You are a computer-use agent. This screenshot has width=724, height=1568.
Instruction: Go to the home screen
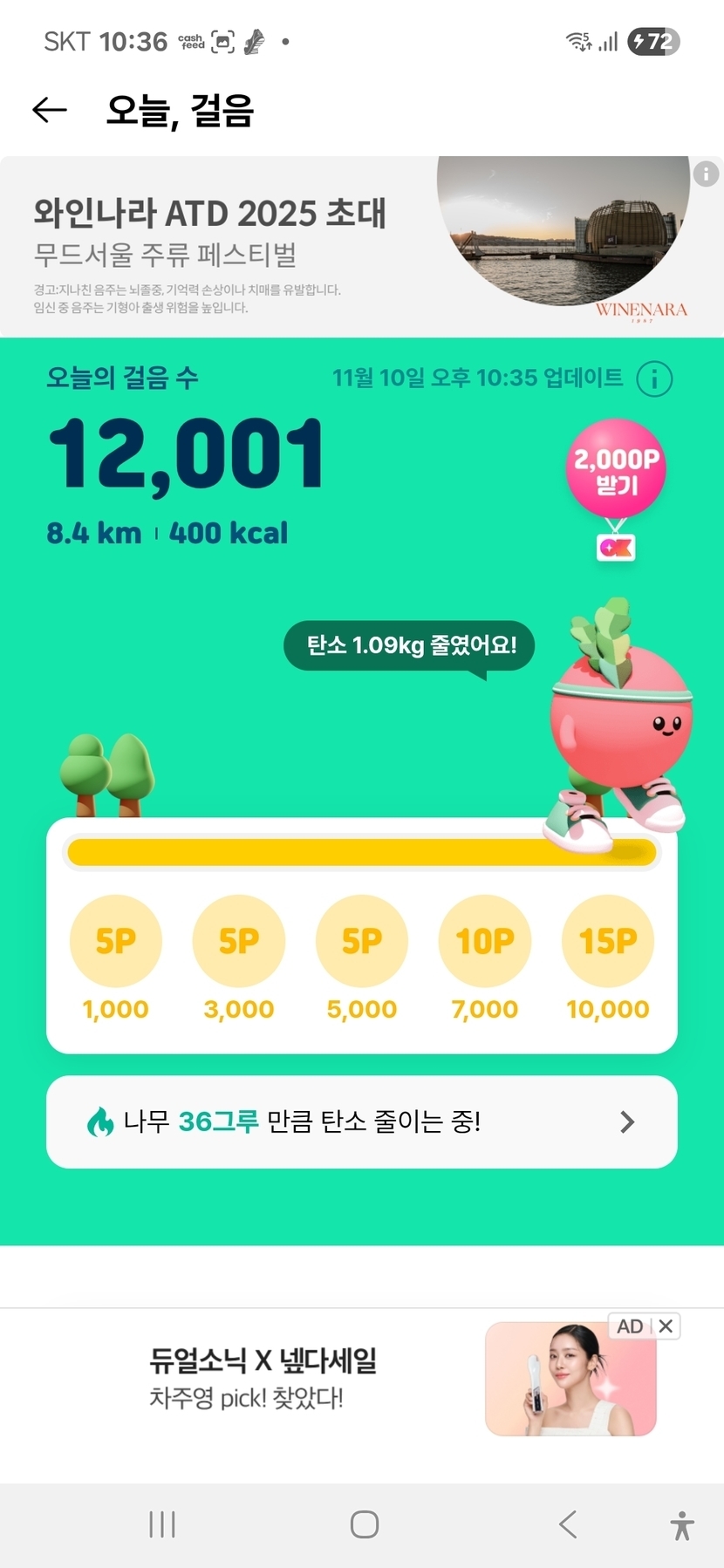pos(364,1524)
